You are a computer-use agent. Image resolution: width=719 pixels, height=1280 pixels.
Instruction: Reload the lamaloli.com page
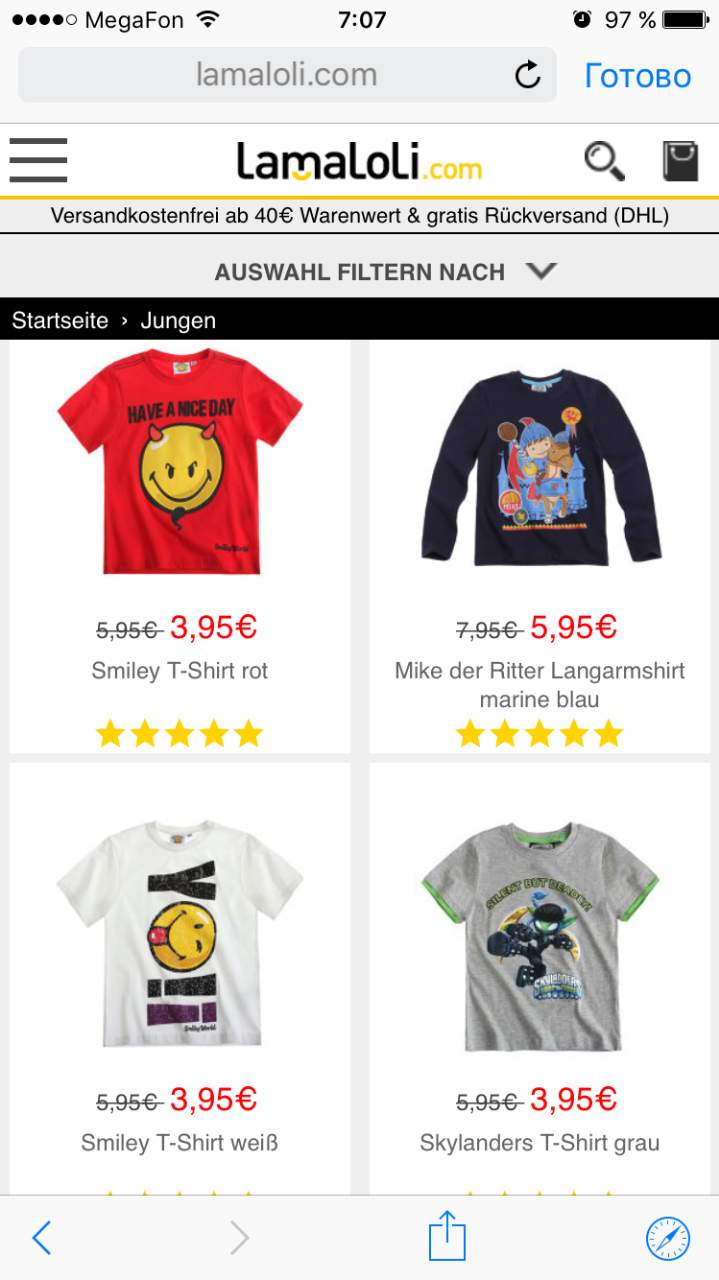pyautogui.click(x=527, y=75)
